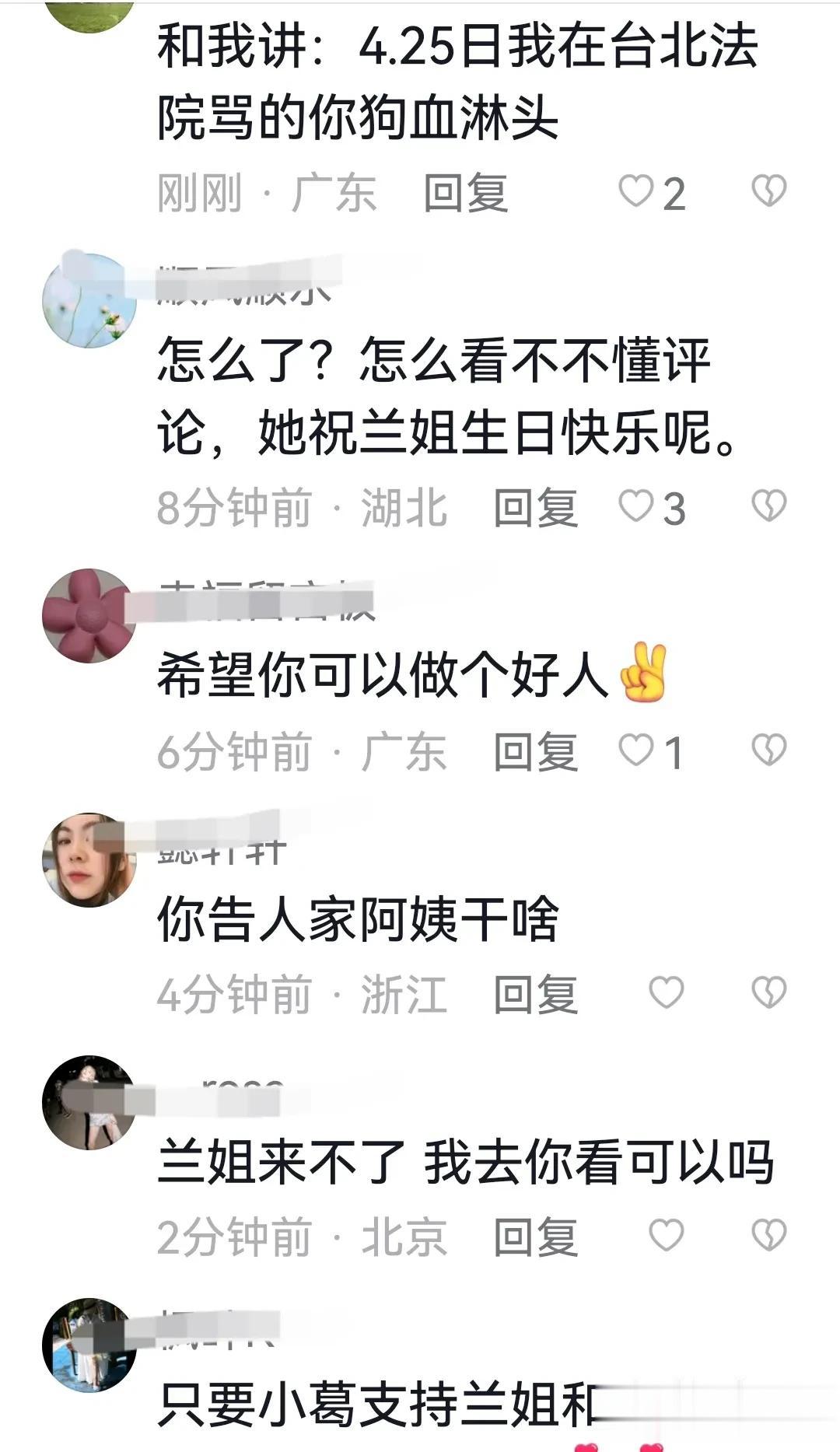The width and height of the screenshot is (840, 1452).
Task: Dislike the 8分钟前 湖北 comment
Action: 769,506
